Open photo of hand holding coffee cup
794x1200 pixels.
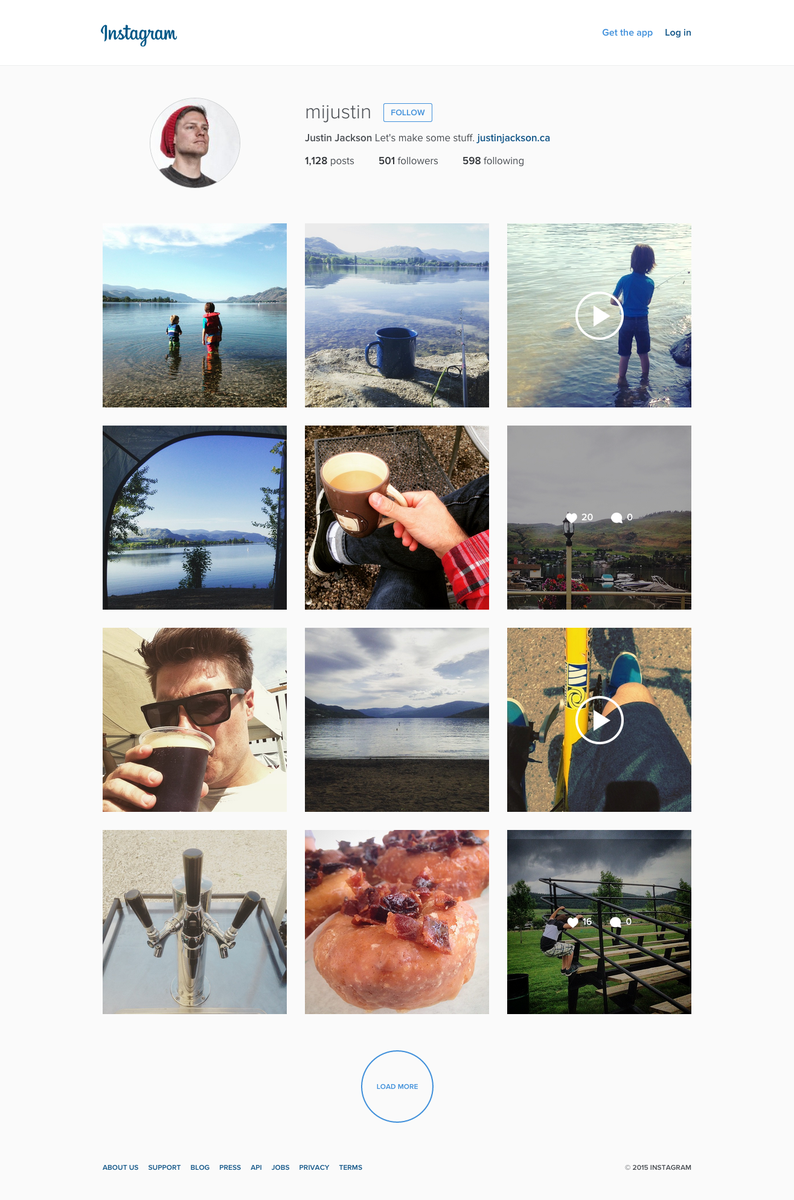pyautogui.click(x=397, y=517)
